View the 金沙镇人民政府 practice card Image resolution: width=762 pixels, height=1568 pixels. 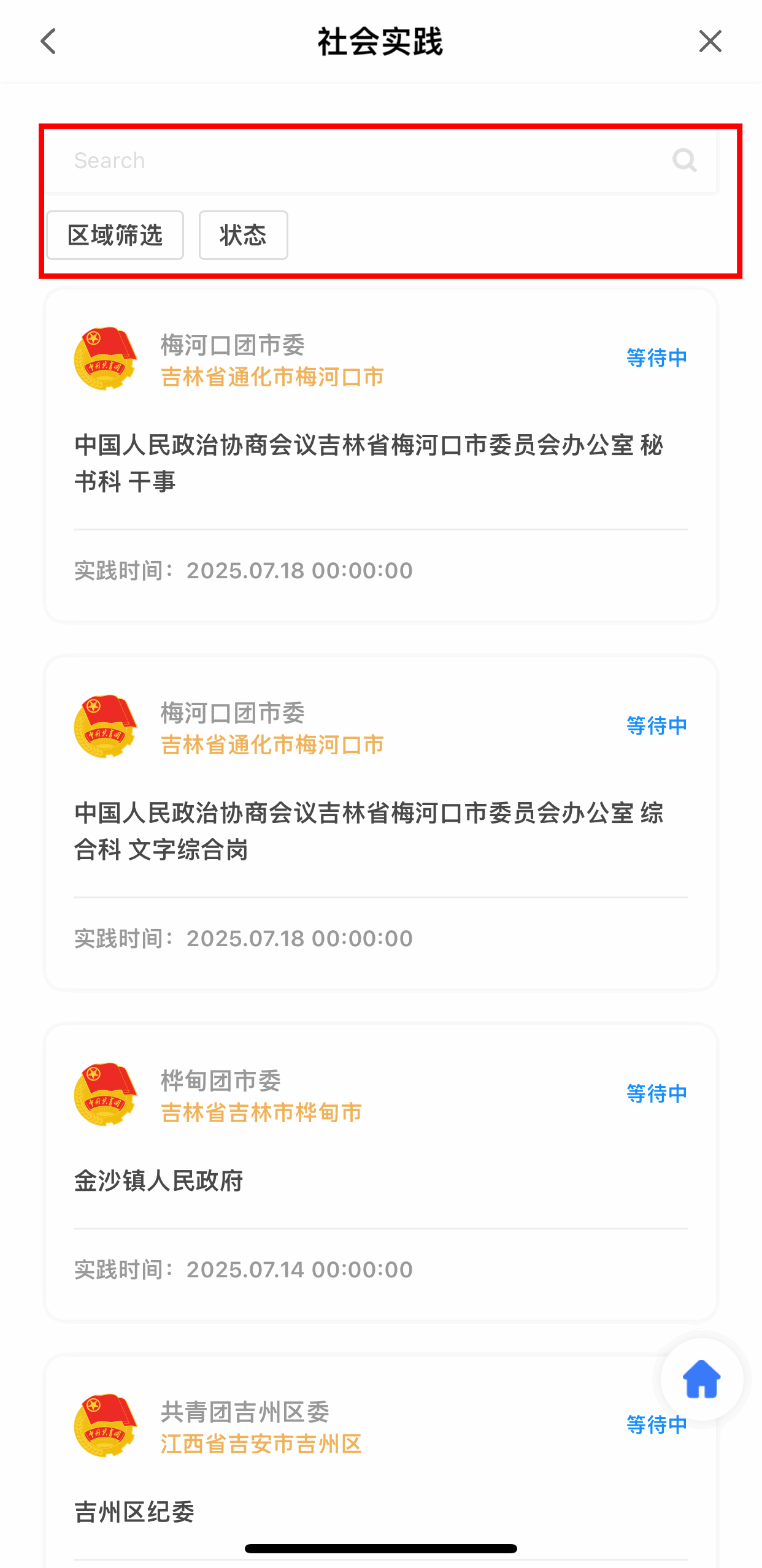pyautogui.click(x=380, y=1172)
